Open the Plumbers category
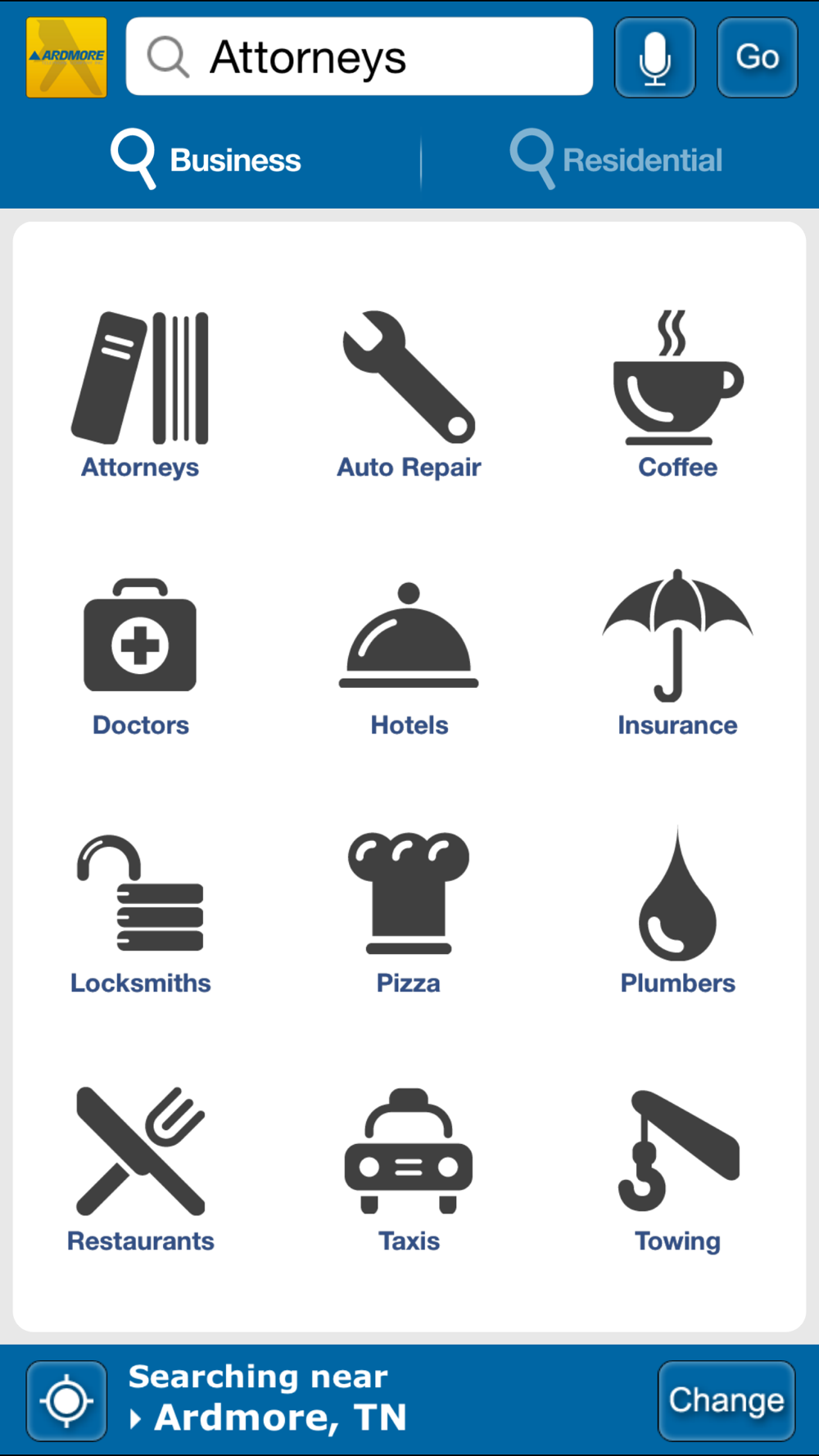The image size is (819, 1456). [x=677, y=911]
